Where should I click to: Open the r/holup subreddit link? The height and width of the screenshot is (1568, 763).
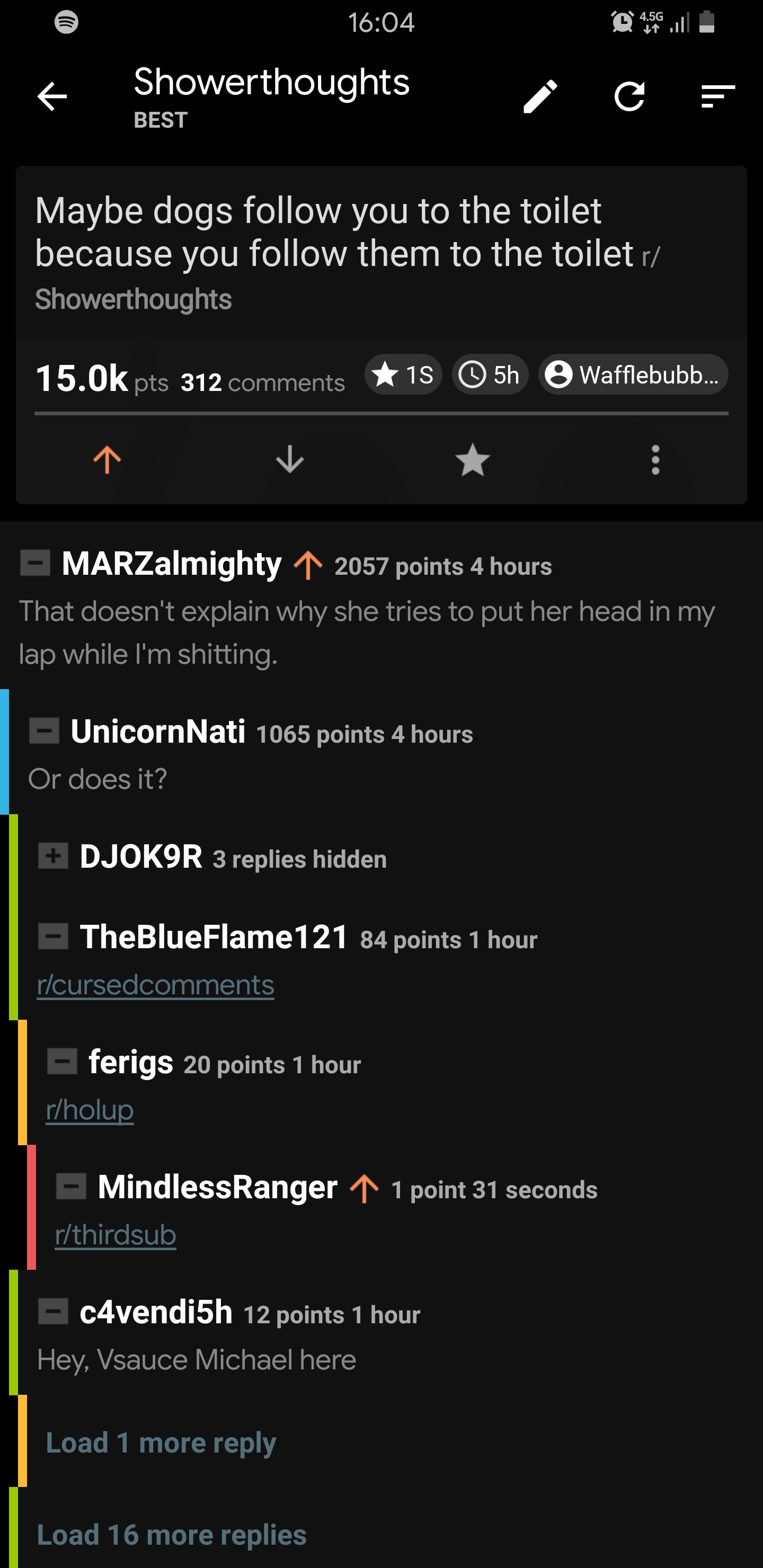click(x=90, y=1110)
